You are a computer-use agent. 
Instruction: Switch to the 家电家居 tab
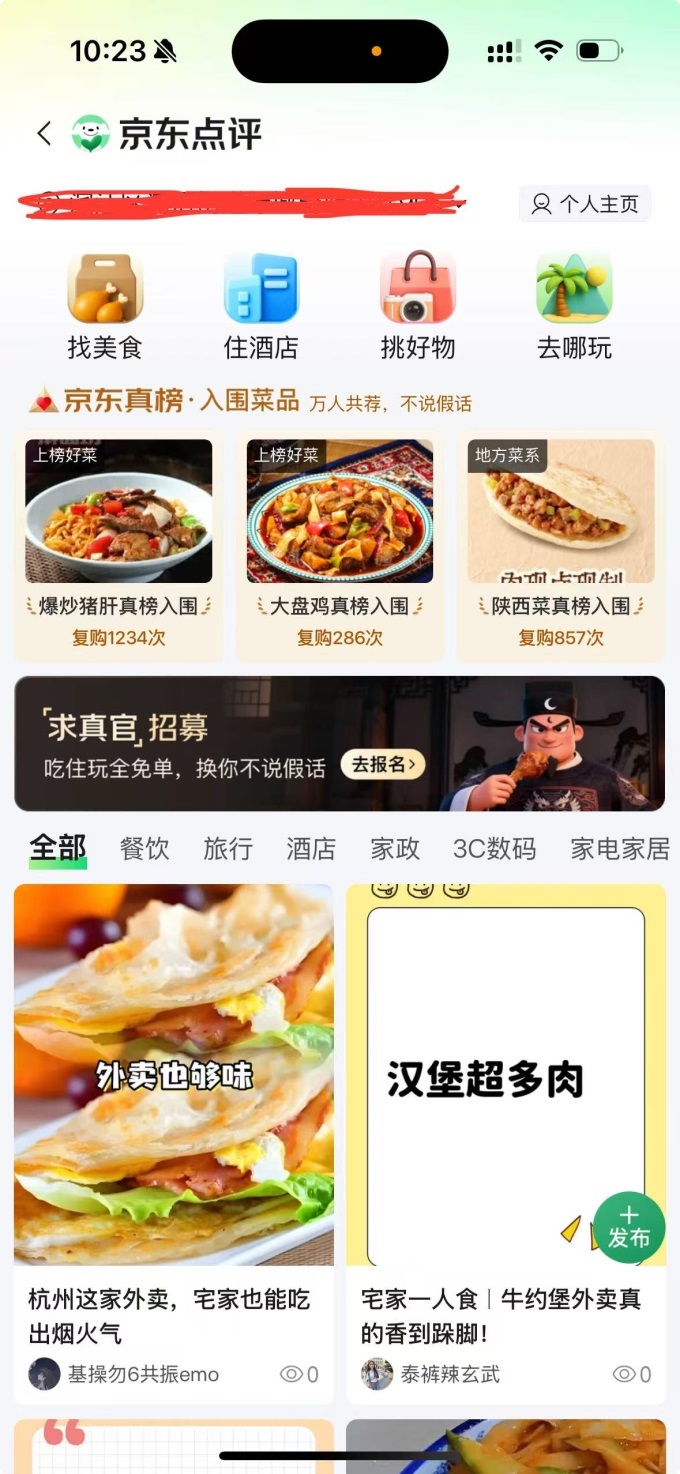pyautogui.click(x=620, y=849)
